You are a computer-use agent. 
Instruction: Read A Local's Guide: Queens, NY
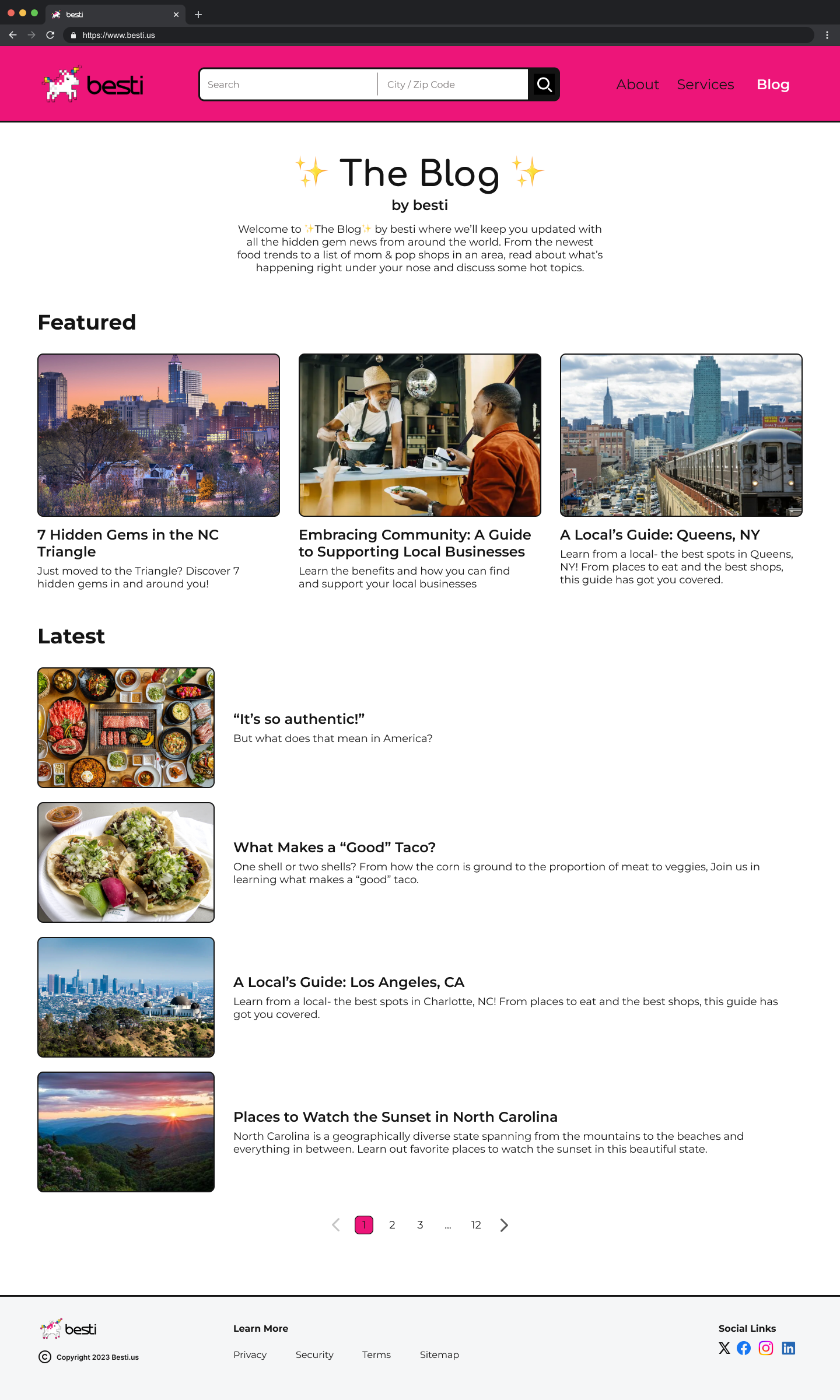[659, 535]
